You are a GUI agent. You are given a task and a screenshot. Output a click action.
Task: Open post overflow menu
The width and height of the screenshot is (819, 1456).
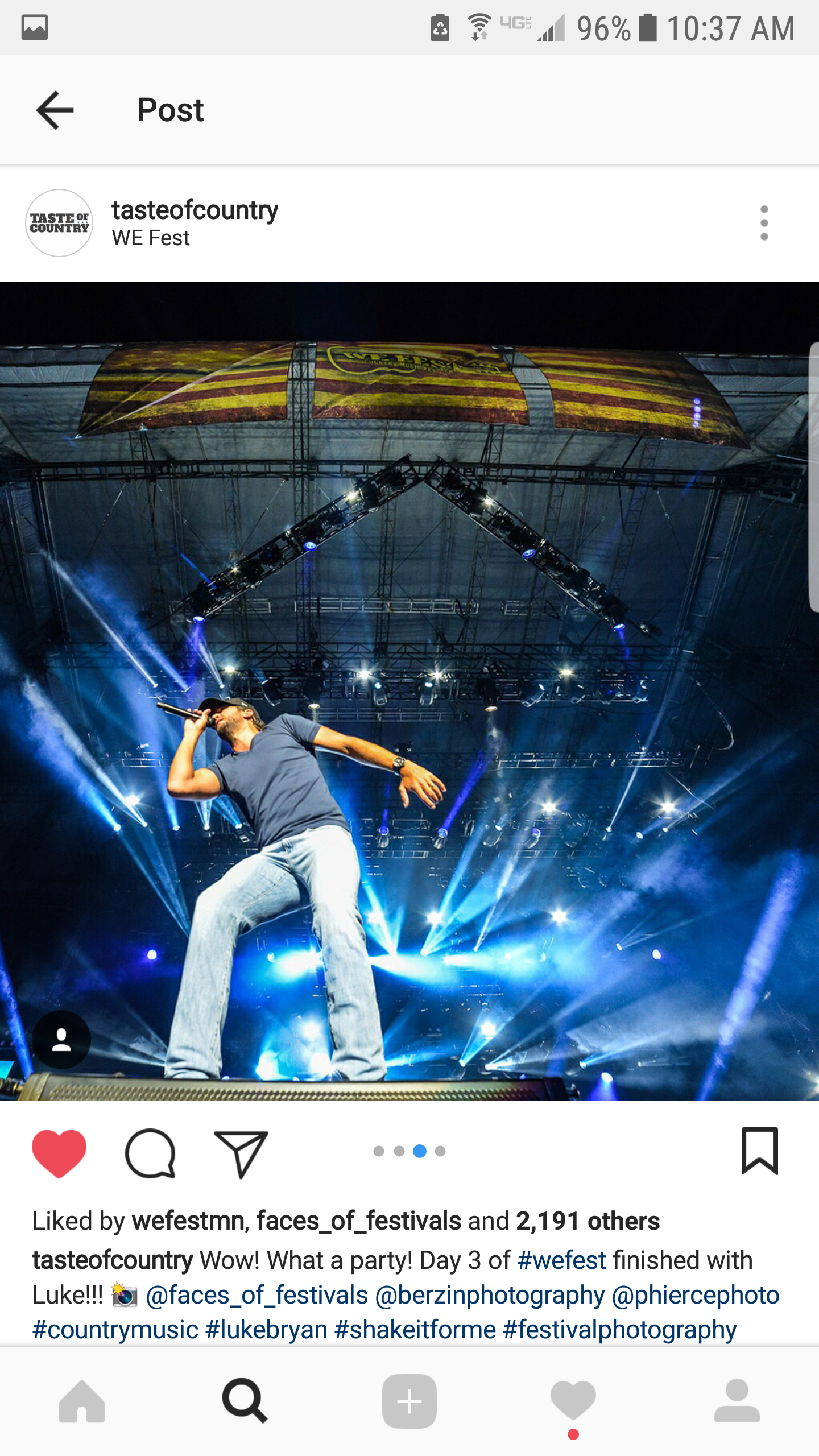click(764, 223)
